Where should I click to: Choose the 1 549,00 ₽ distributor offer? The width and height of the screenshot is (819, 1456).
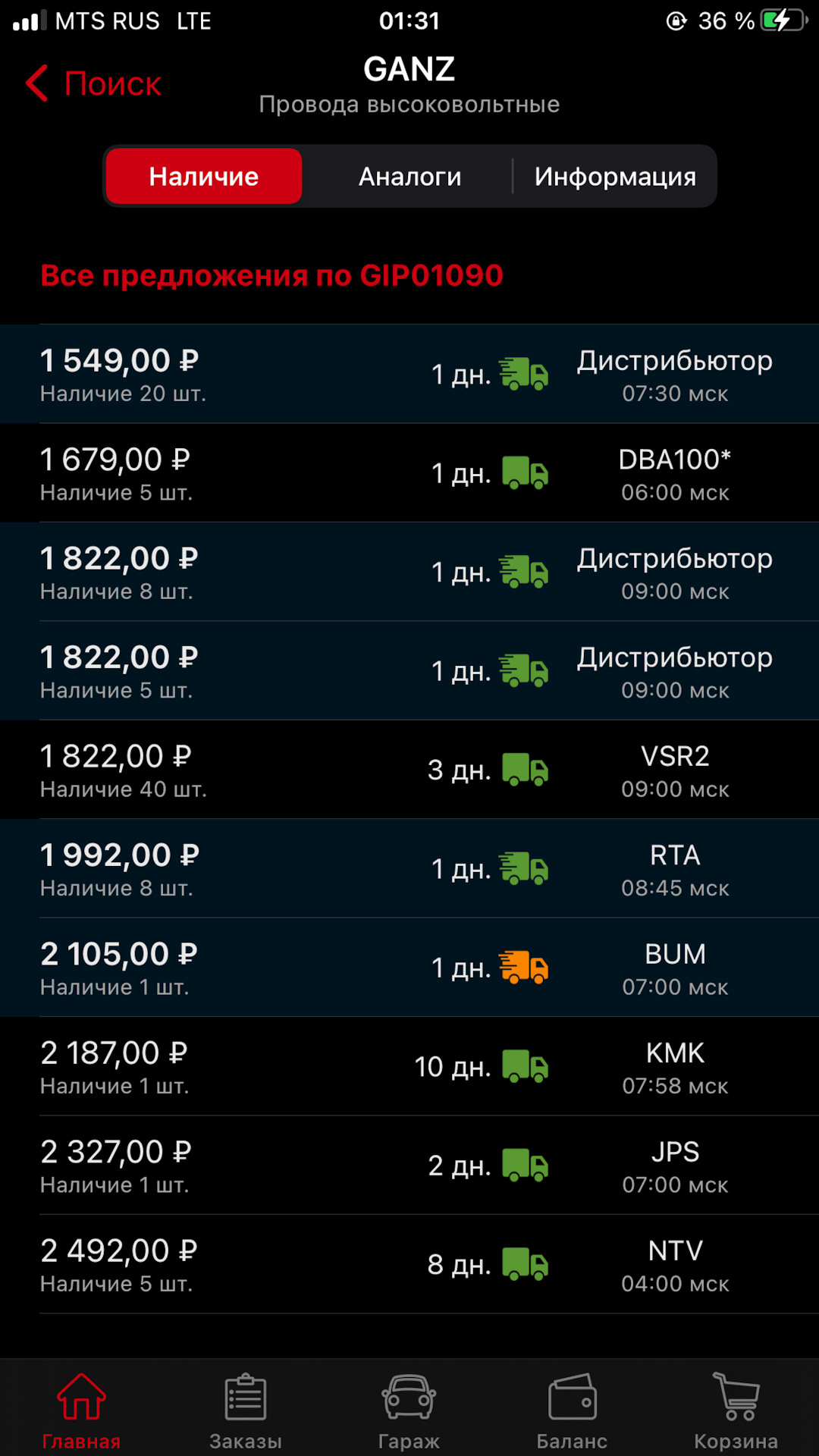pyautogui.click(x=409, y=375)
